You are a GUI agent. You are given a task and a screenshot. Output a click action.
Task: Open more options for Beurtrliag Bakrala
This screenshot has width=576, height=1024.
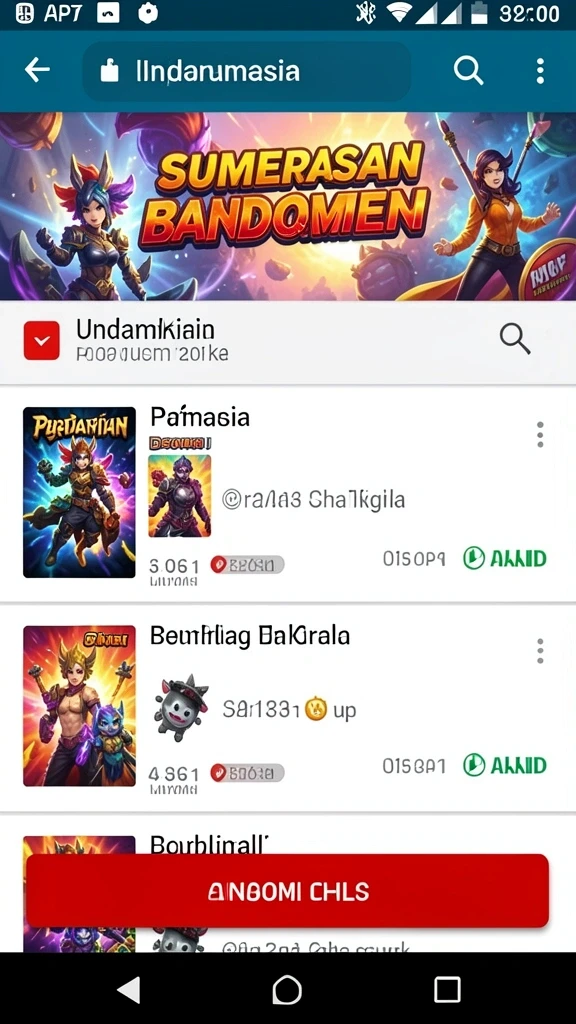click(x=540, y=651)
